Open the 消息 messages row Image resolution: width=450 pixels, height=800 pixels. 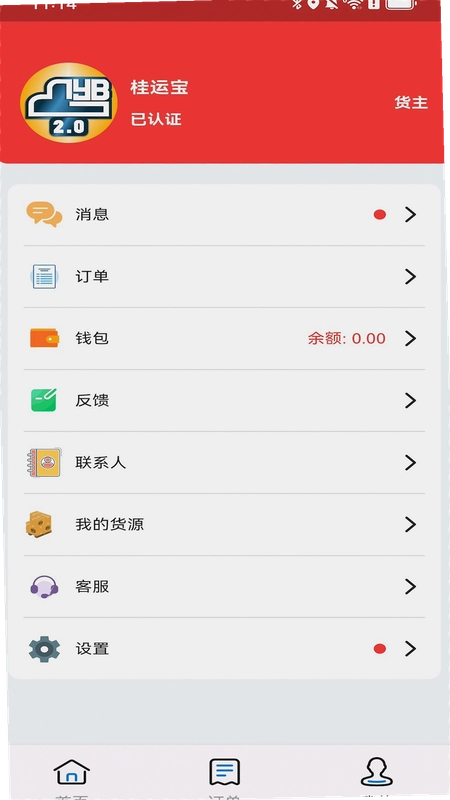[224, 215]
